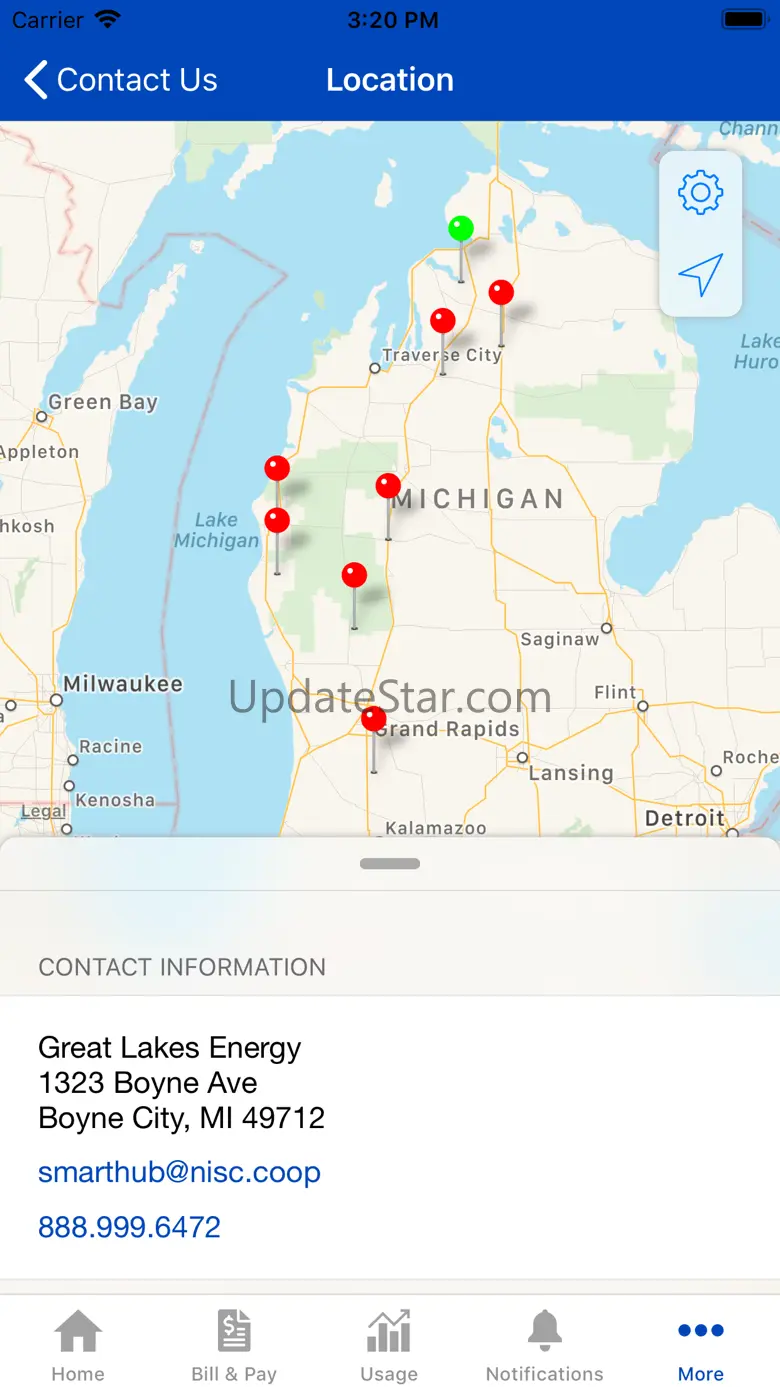This screenshot has height=1387, width=780.
Task: Open the More tab
Action: click(x=701, y=1346)
